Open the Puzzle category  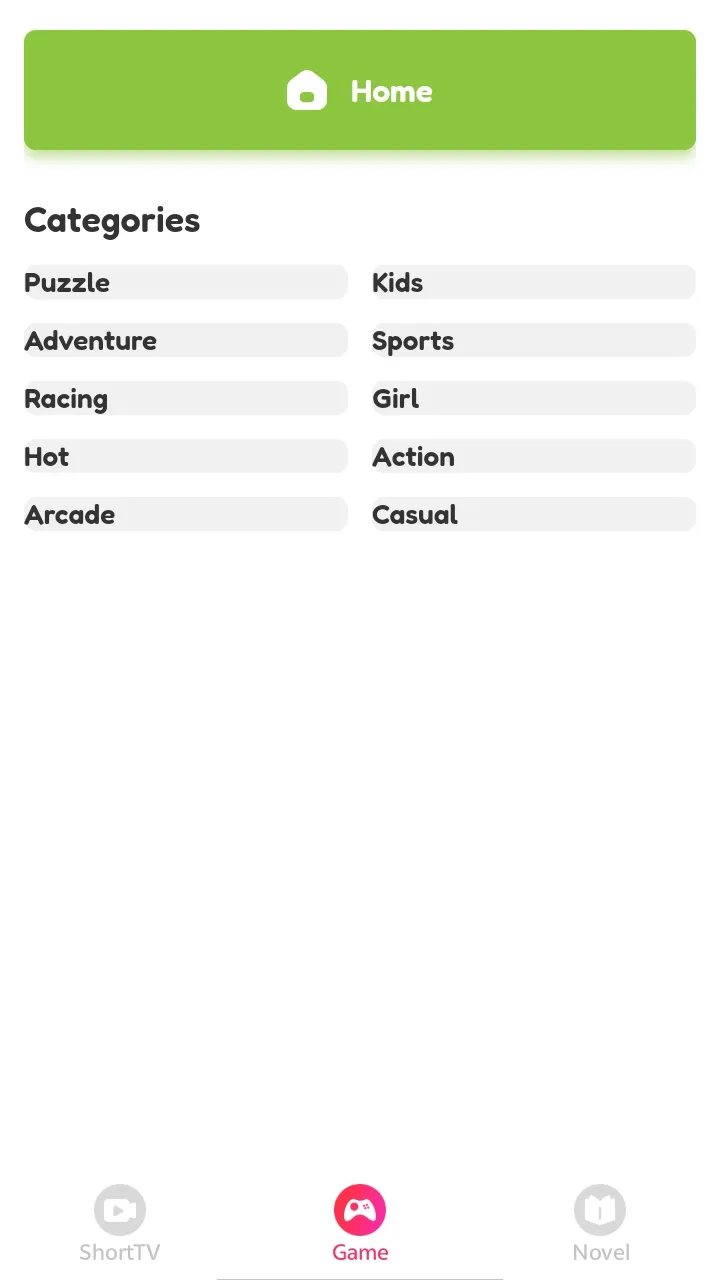(x=185, y=283)
